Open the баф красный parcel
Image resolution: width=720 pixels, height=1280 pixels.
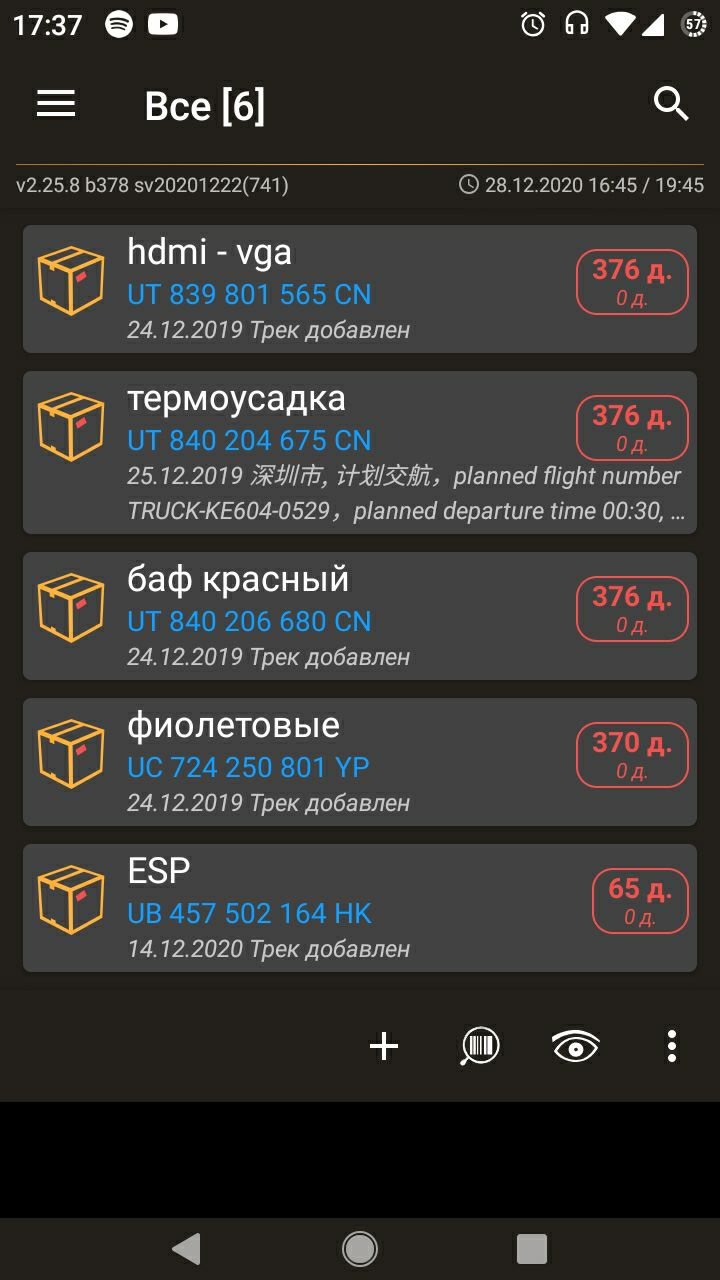tap(360, 616)
